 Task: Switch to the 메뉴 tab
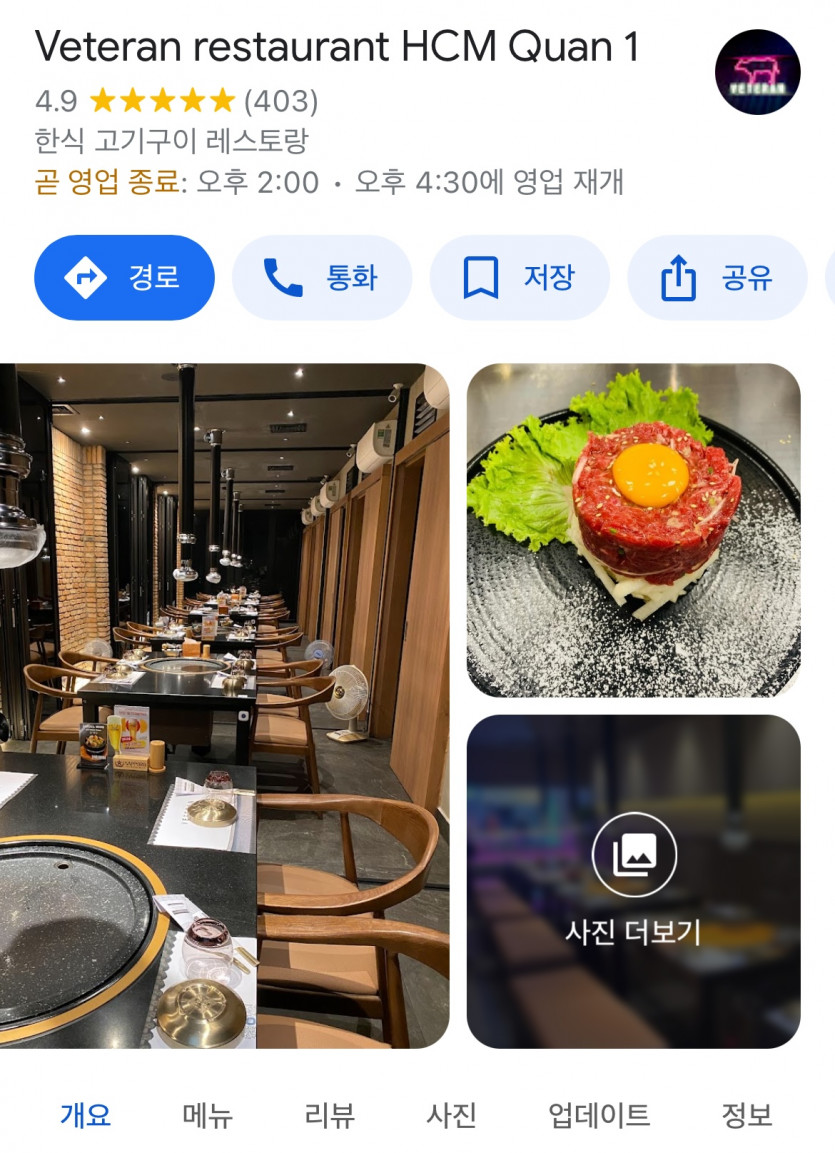click(x=207, y=1115)
